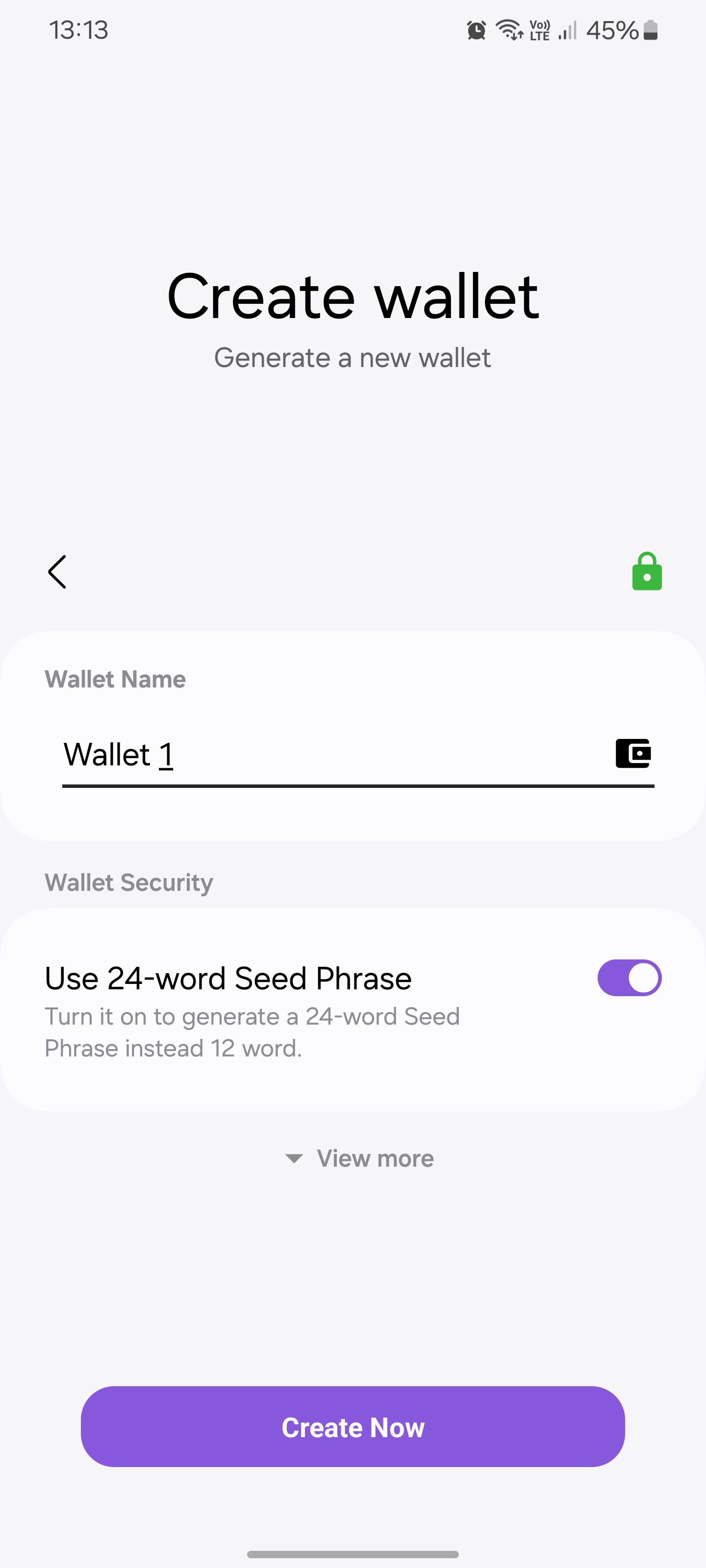The height and width of the screenshot is (1568, 706).
Task: Tap the green lock icon
Action: coord(647,571)
